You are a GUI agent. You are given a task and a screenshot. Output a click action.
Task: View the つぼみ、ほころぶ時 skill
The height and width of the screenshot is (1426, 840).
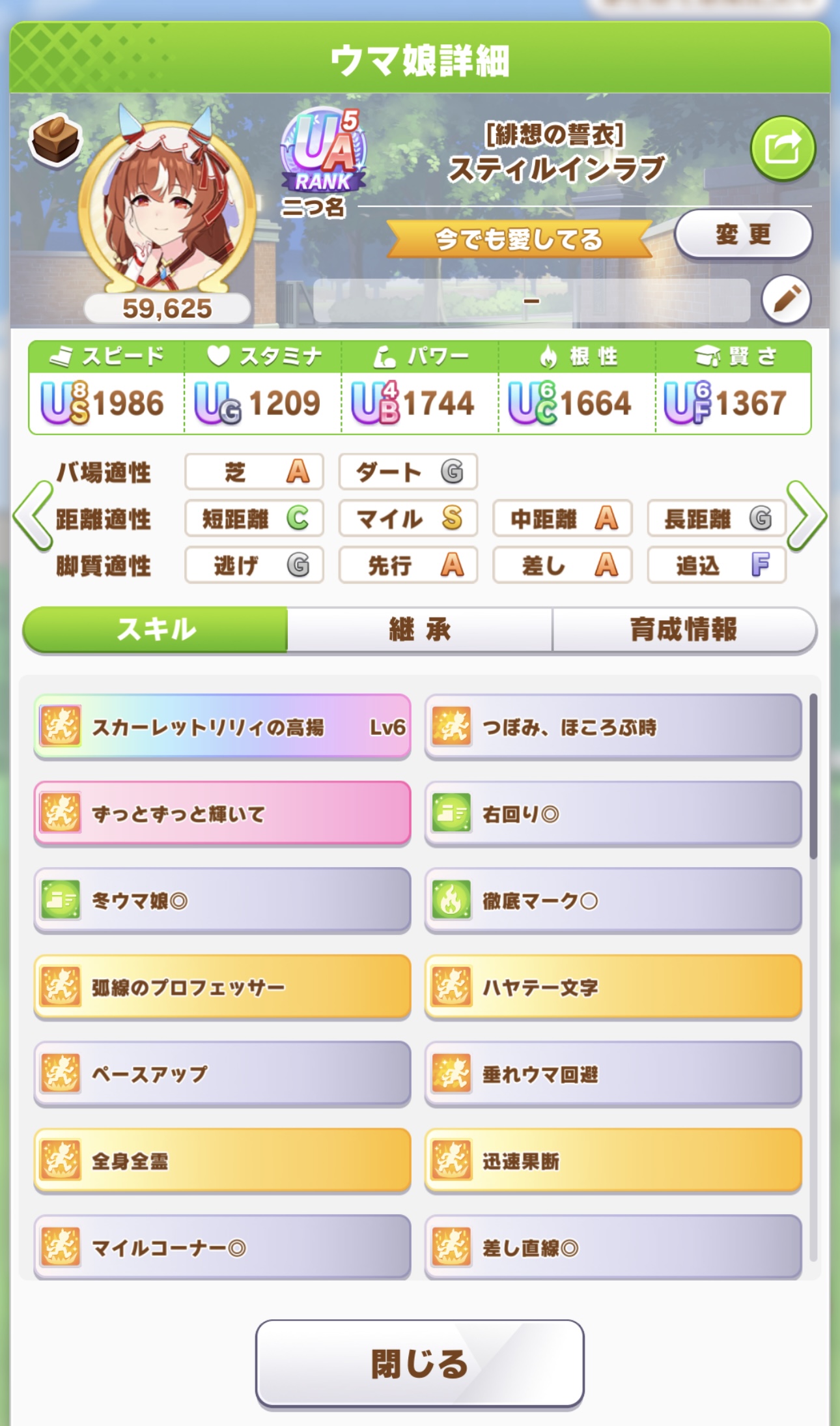pos(613,726)
